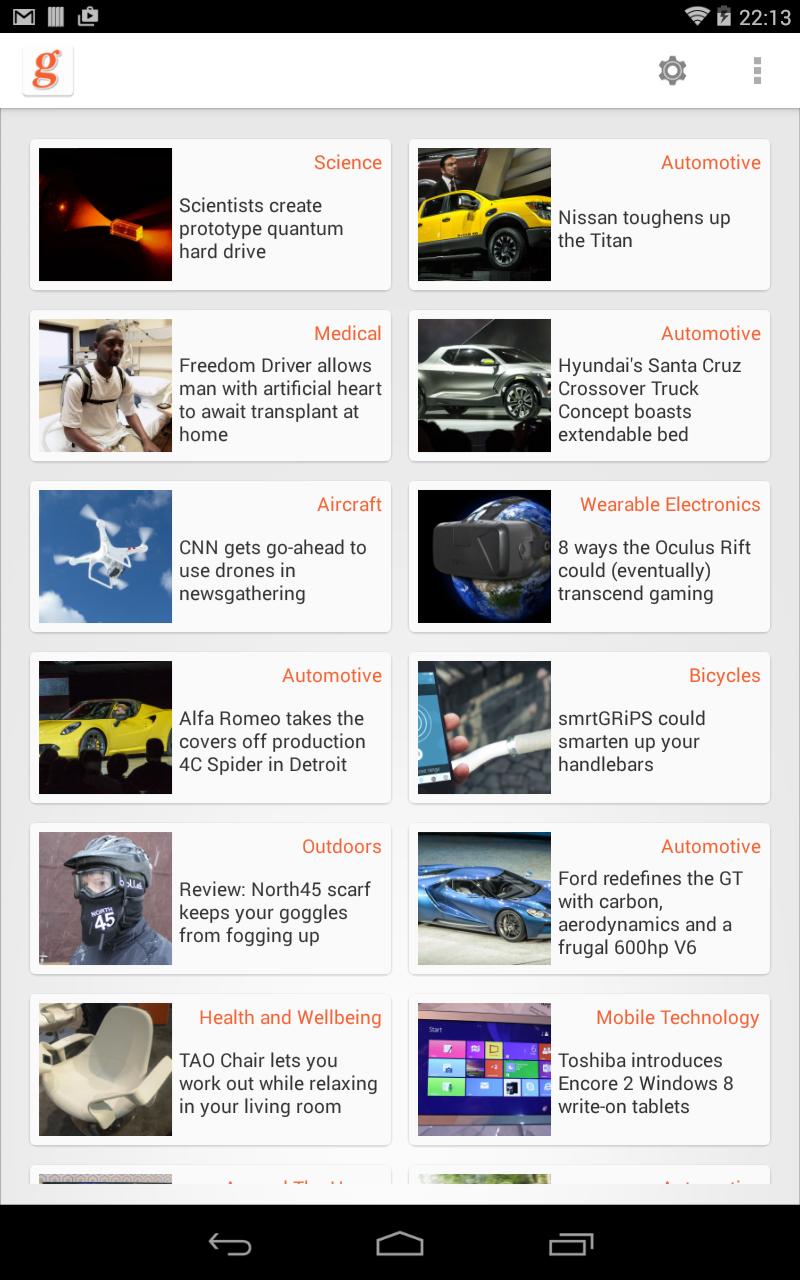Read the Ford GT carbon article
Screen dimensions: 800x1280
pyautogui.click(x=589, y=899)
